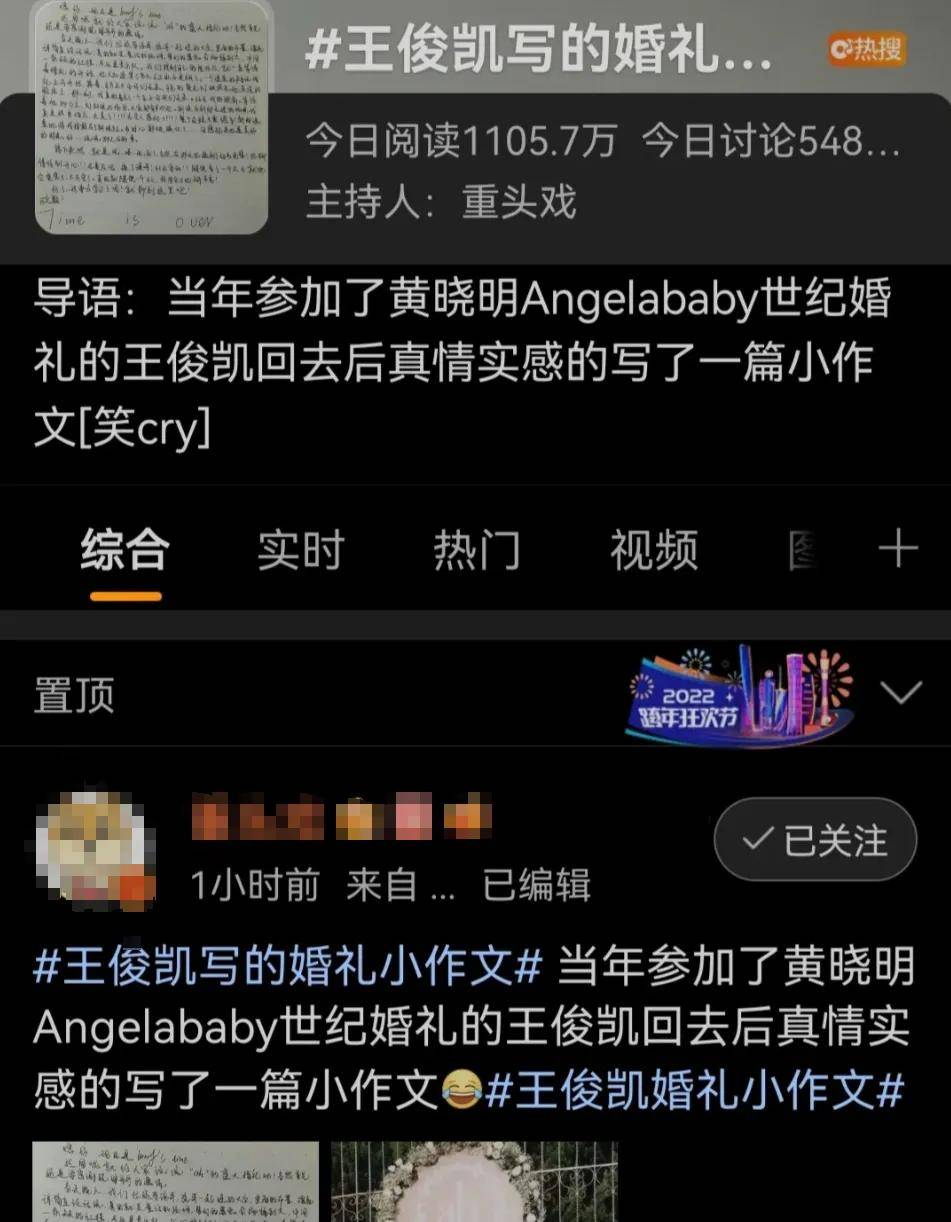Tap the plus icon beside the tabs

pyautogui.click(x=897, y=549)
